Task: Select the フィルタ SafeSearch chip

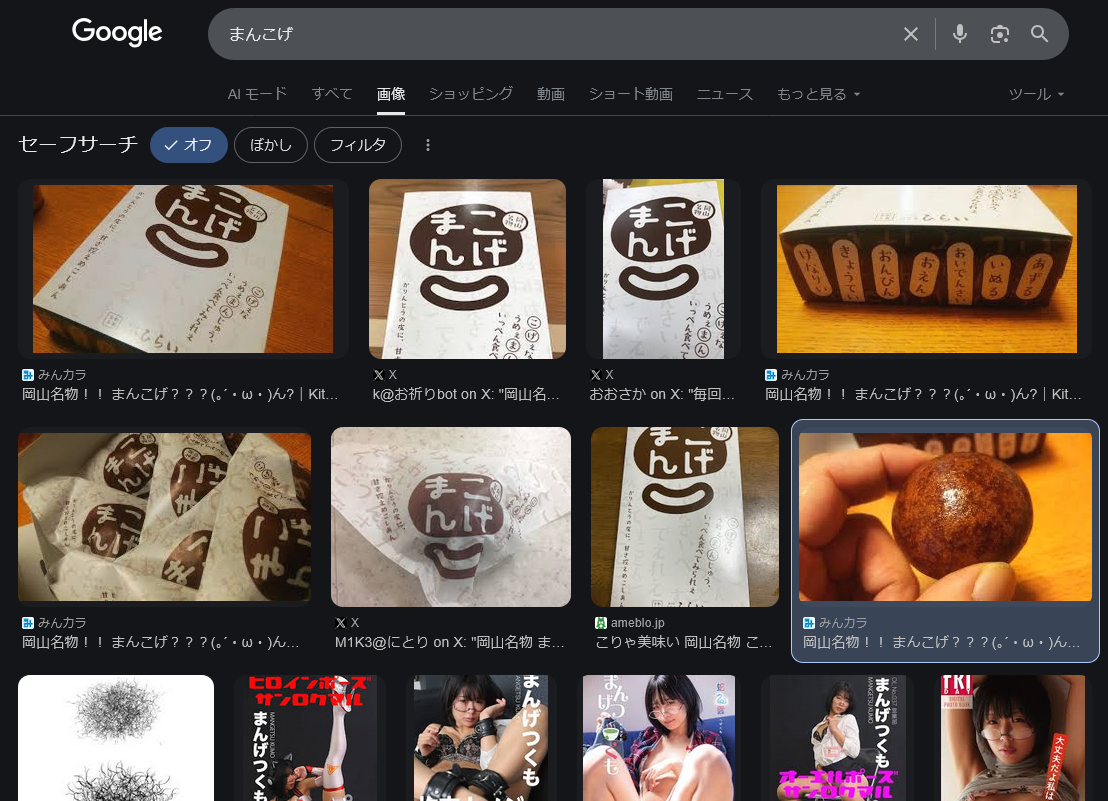Action: coord(358,145)
